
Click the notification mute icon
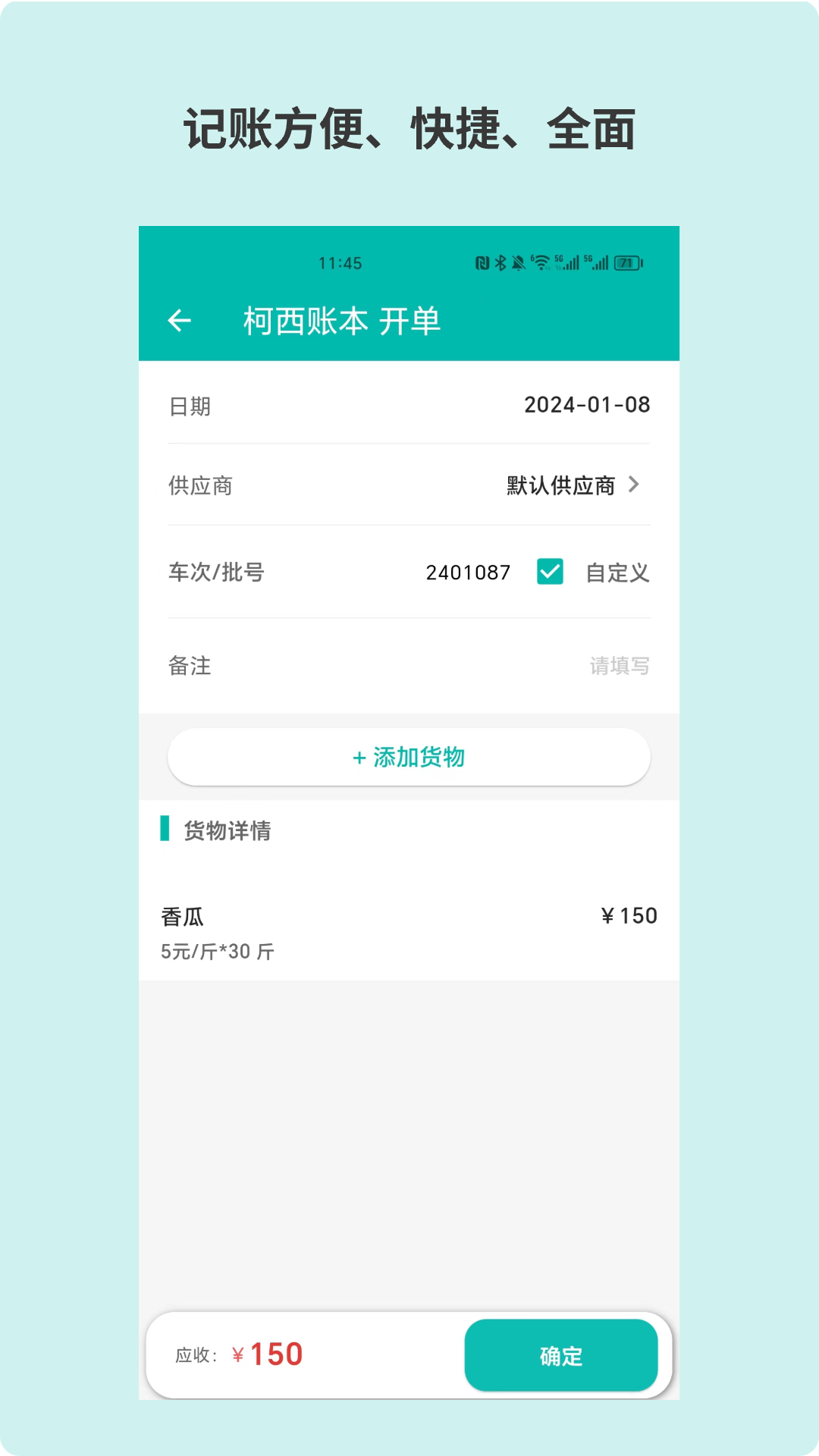coord(519,263)
